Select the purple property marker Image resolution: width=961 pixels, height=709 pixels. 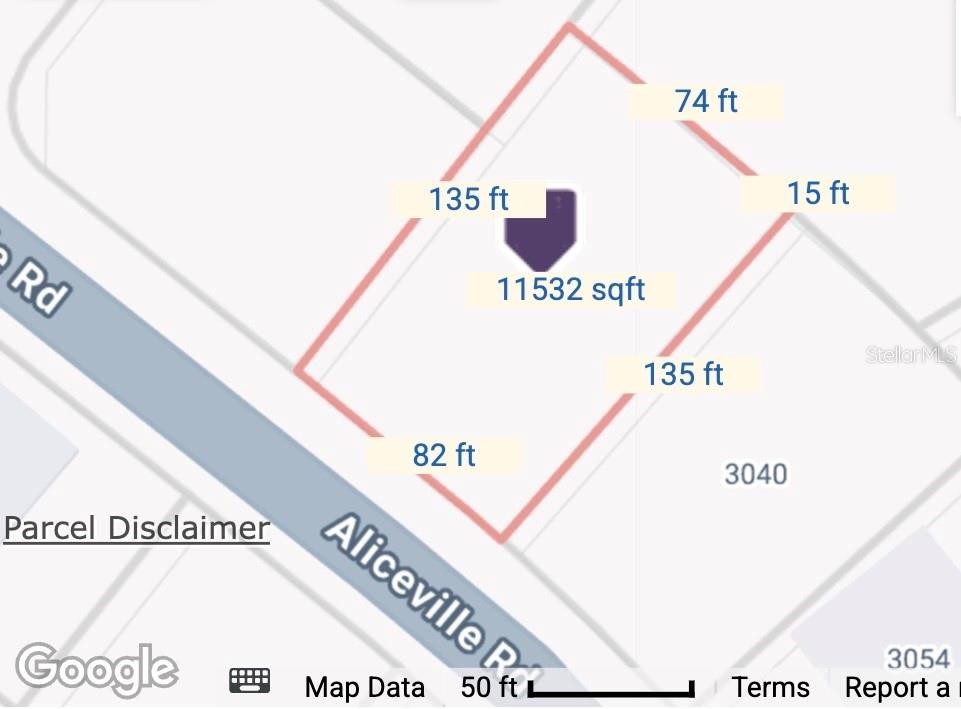point(541,228)
